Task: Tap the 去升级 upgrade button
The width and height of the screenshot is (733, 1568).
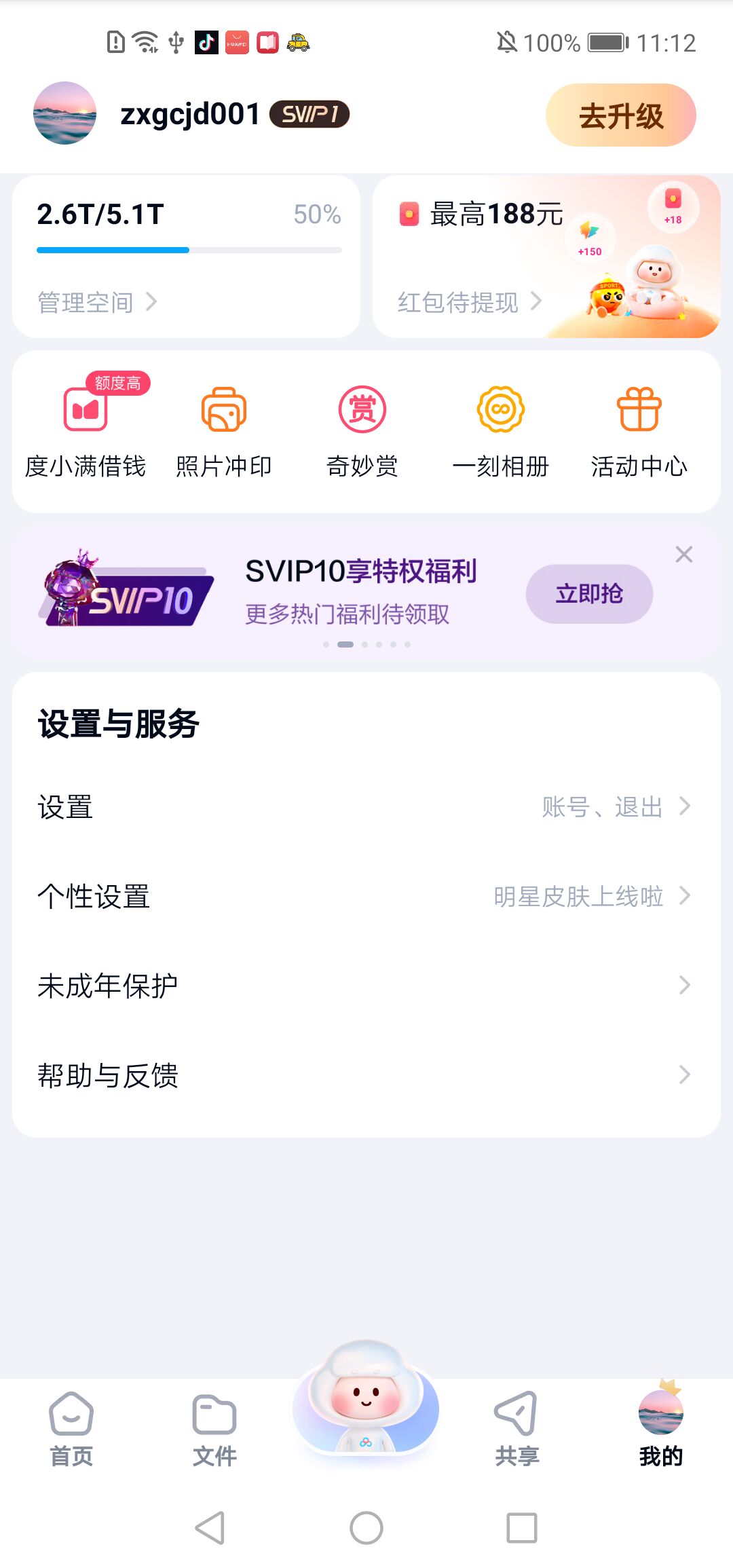Action: (620, 115)
